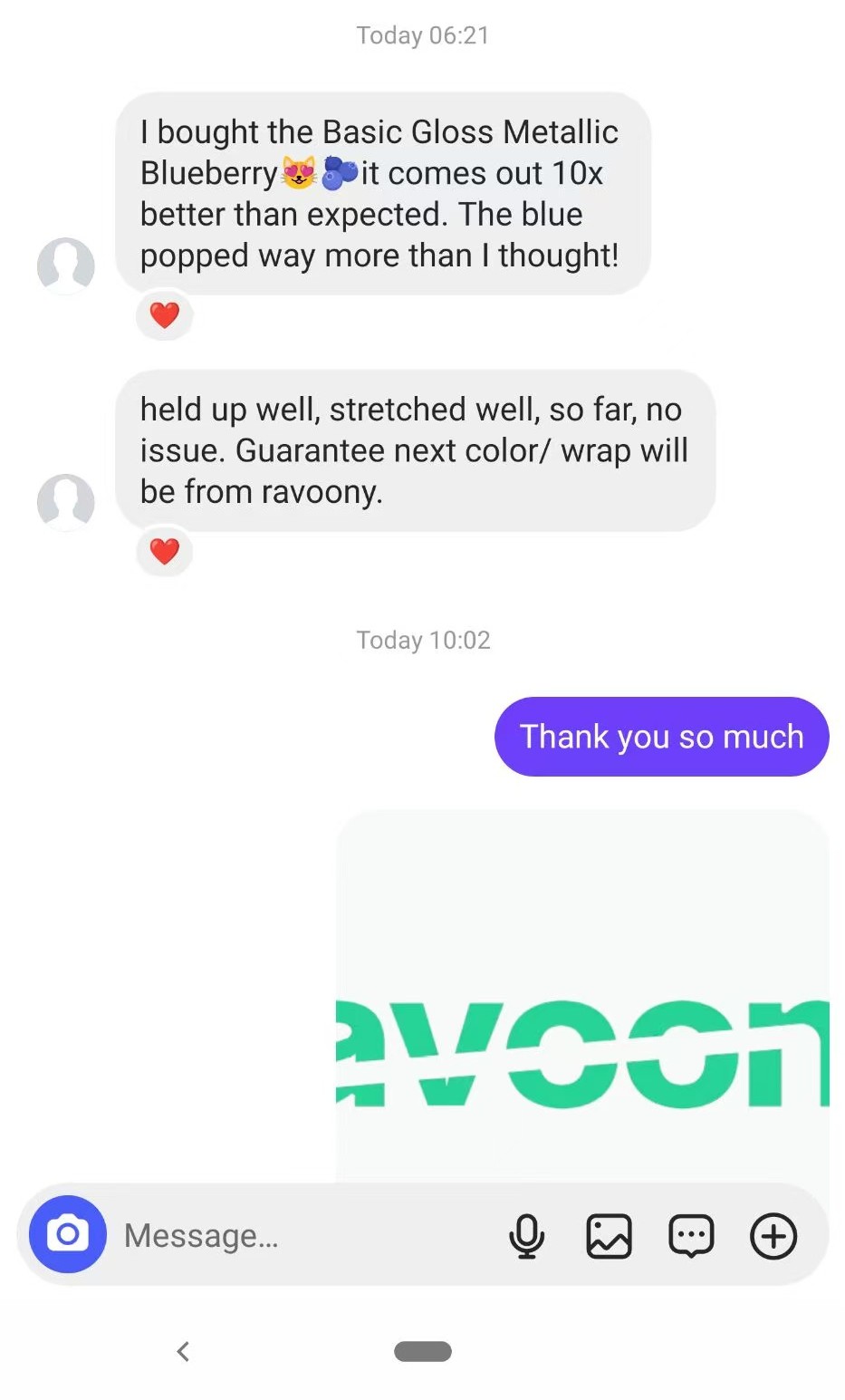Open more attachment options plus icon

(773, 1235)
